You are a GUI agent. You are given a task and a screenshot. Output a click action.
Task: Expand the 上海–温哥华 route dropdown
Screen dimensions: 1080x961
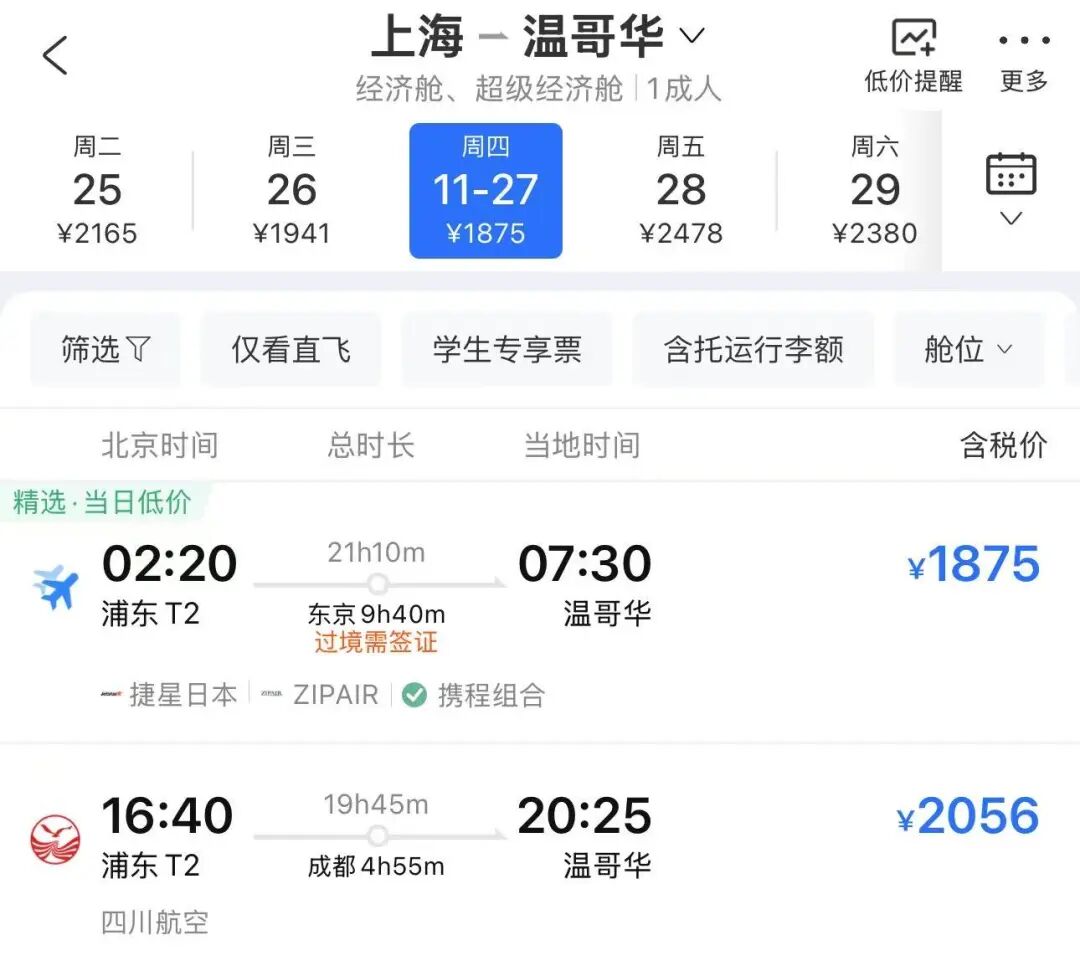[x=692, y=37]
